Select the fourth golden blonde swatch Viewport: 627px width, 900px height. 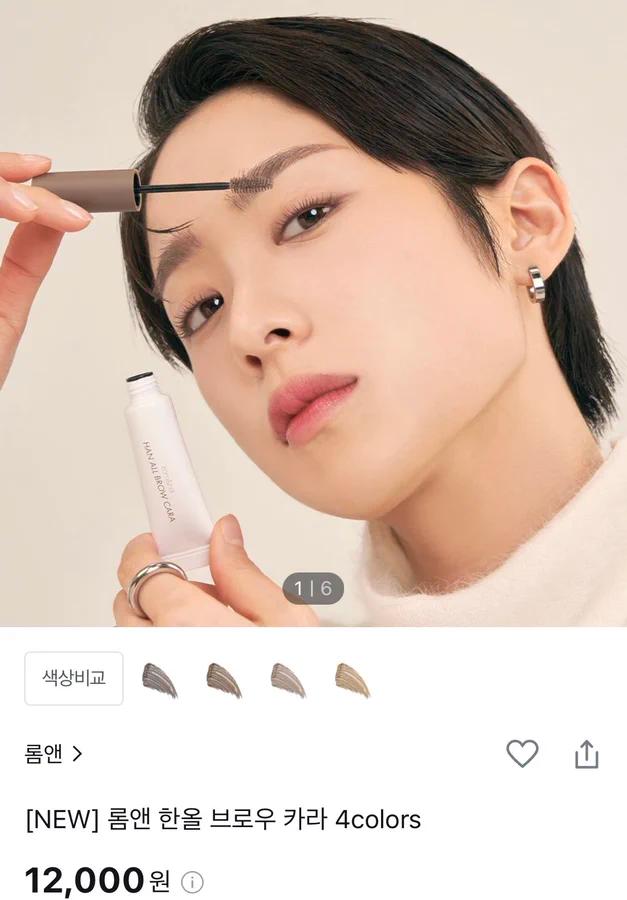[x=352, y=680]
